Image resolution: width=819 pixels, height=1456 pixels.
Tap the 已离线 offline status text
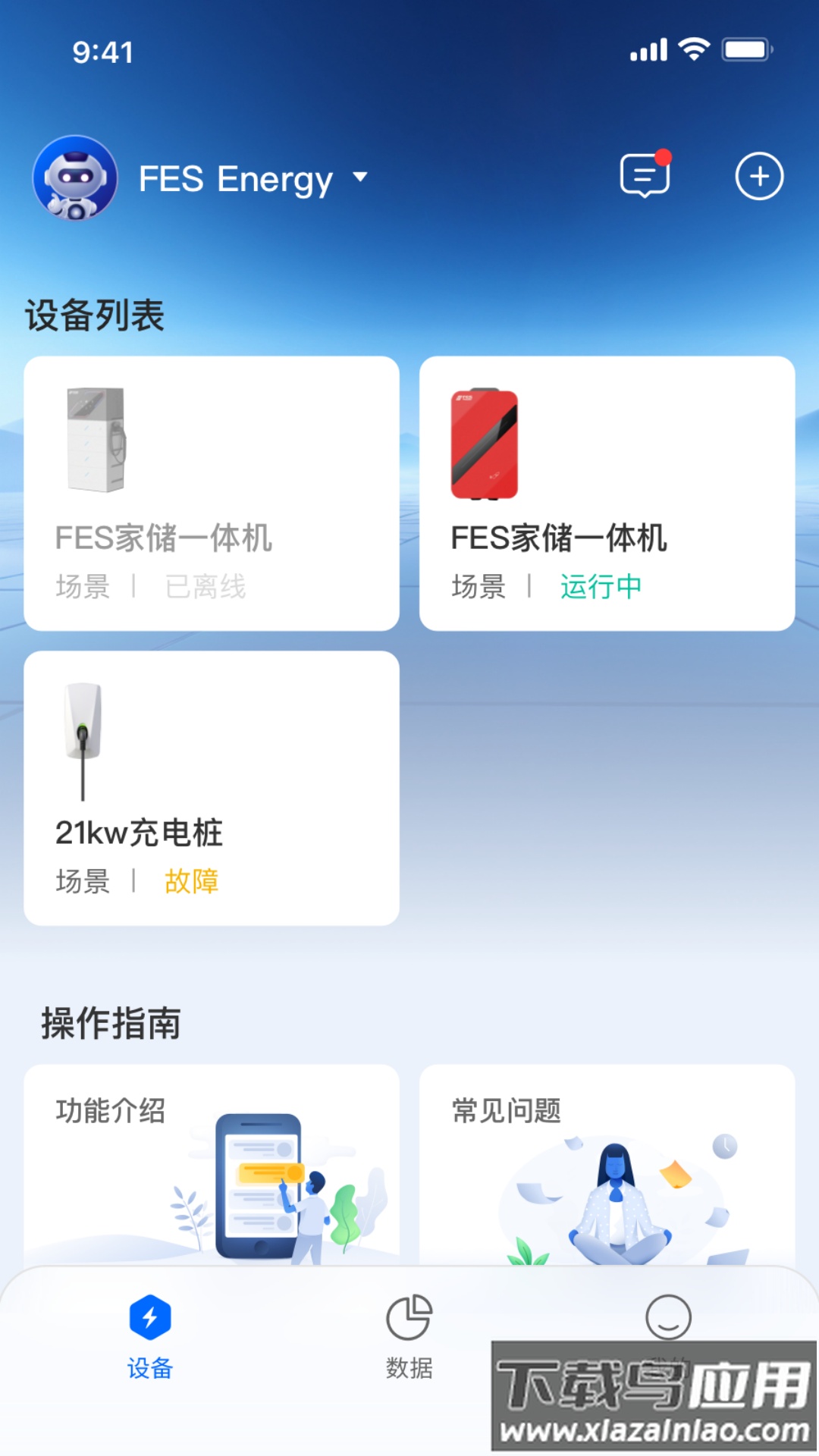tap(203, 587)
